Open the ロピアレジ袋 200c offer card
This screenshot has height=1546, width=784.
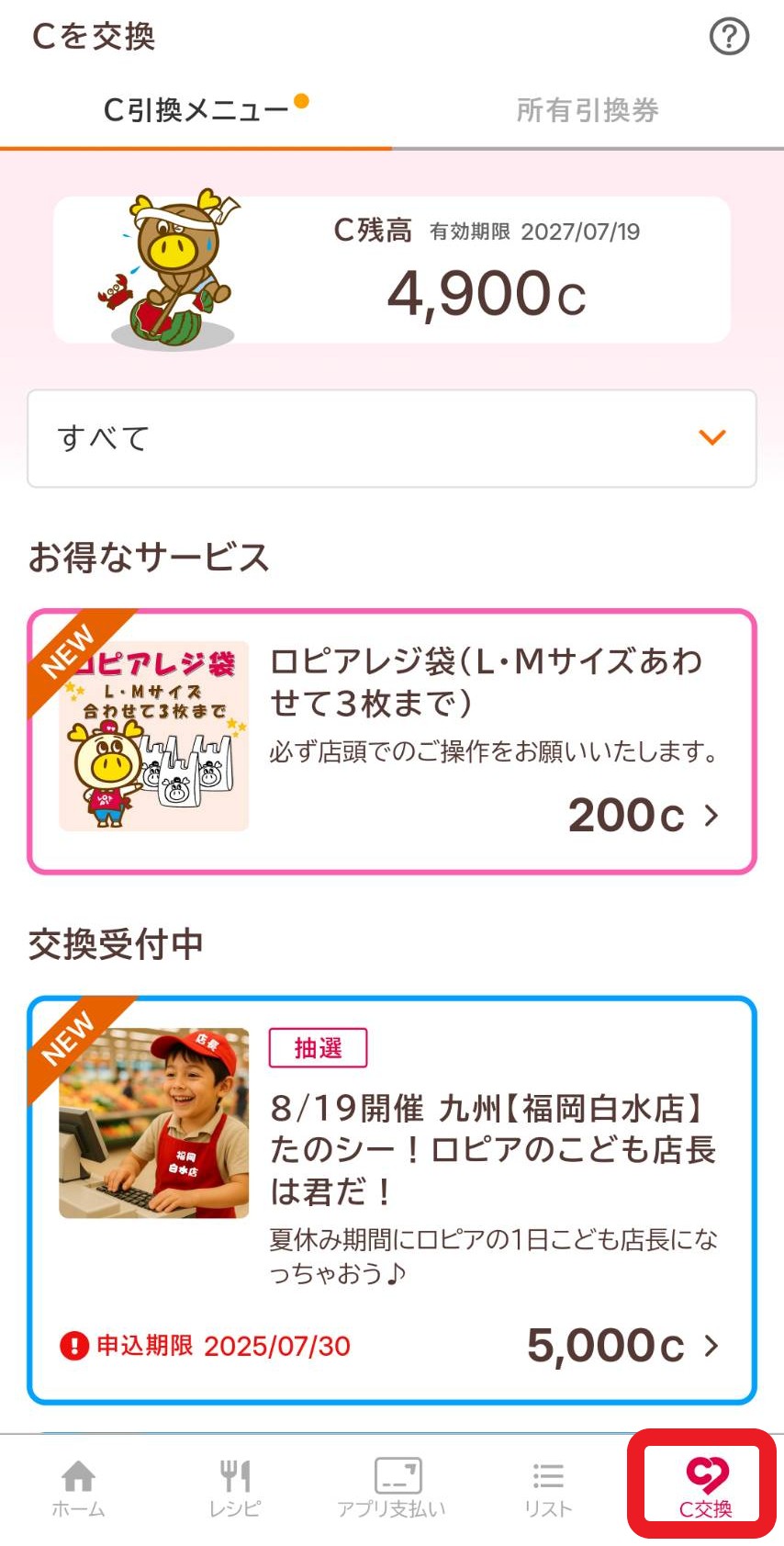point(392,740)
